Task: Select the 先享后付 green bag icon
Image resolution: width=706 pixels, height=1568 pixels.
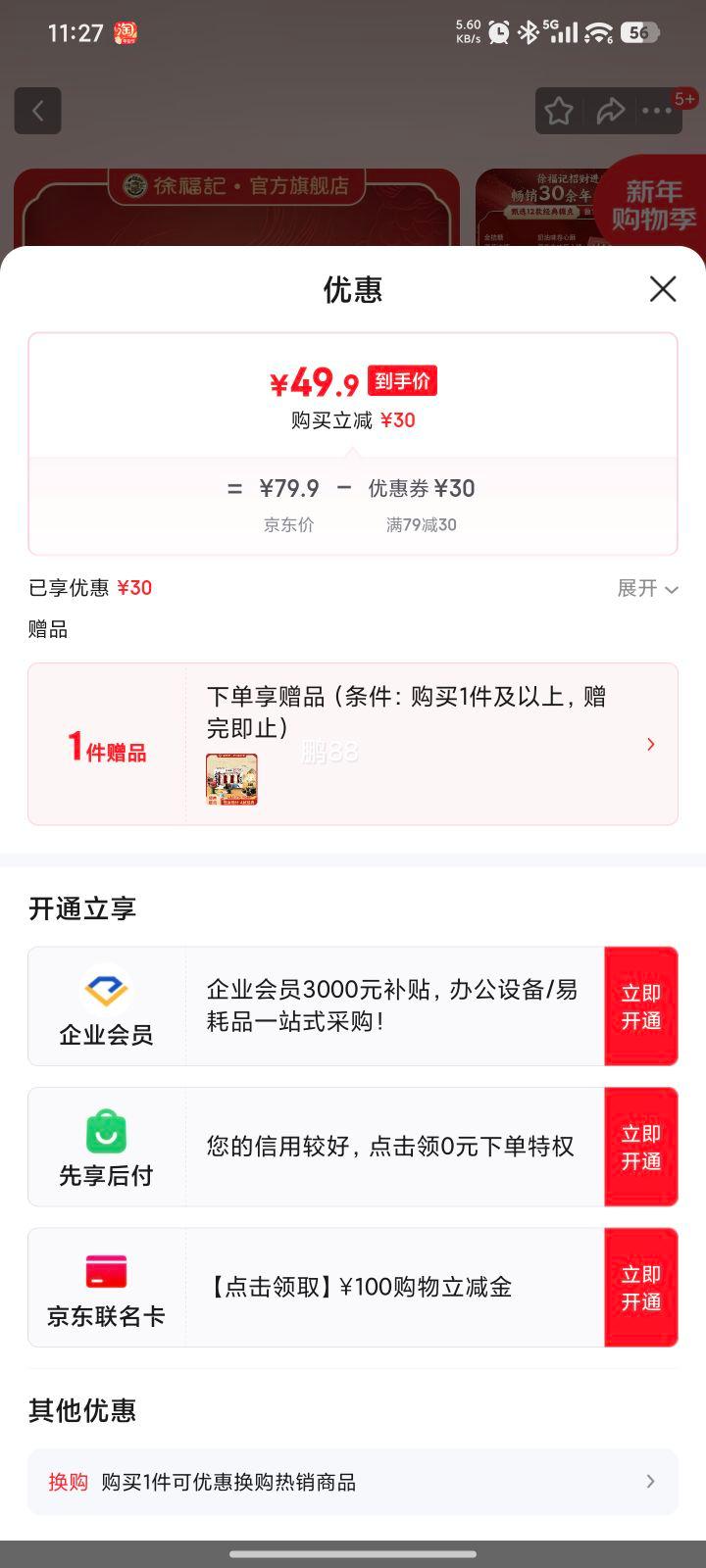Action: pyautogui.click(x=106, y=1132)
